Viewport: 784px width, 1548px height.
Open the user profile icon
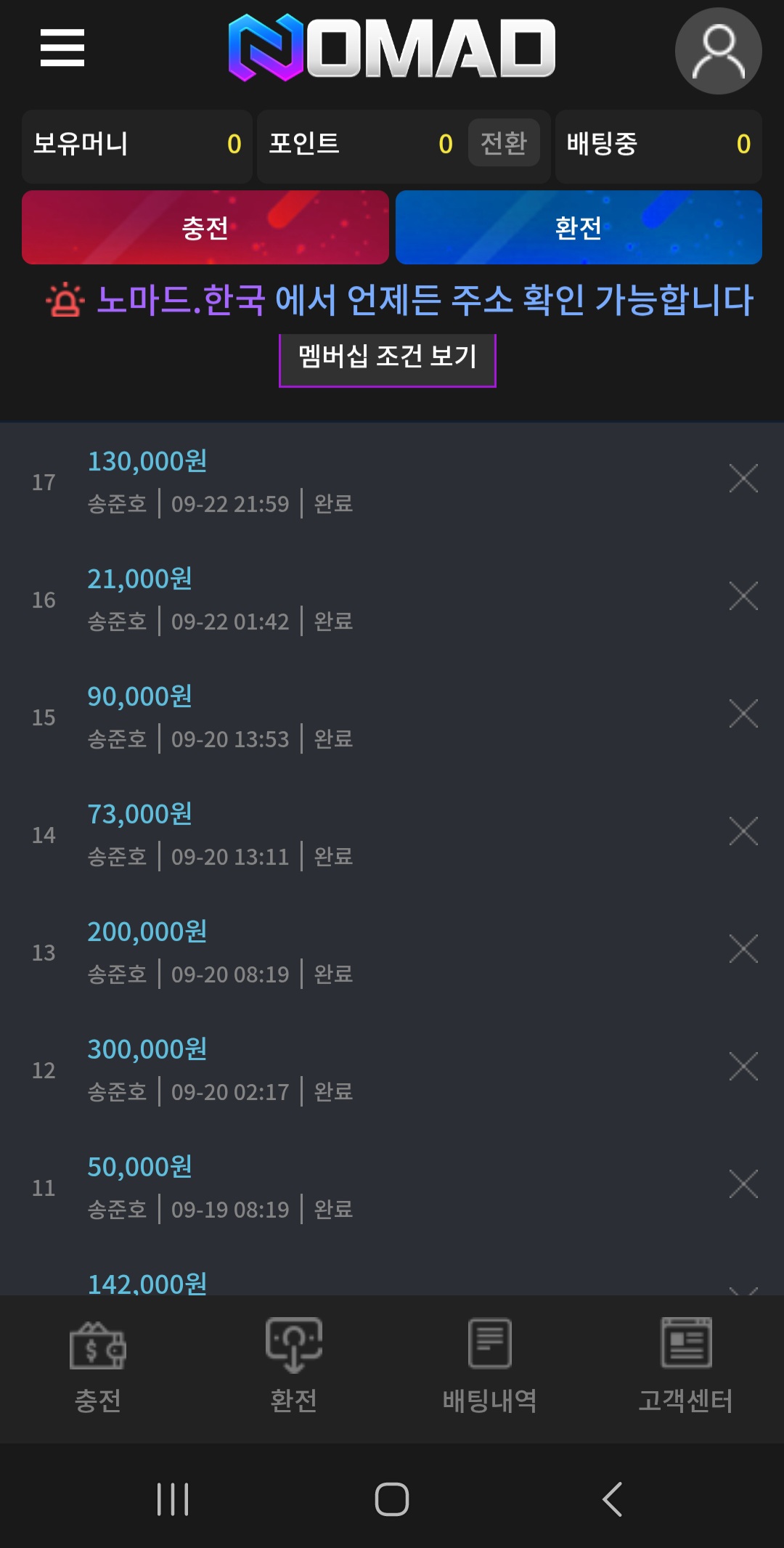[718, 51]
